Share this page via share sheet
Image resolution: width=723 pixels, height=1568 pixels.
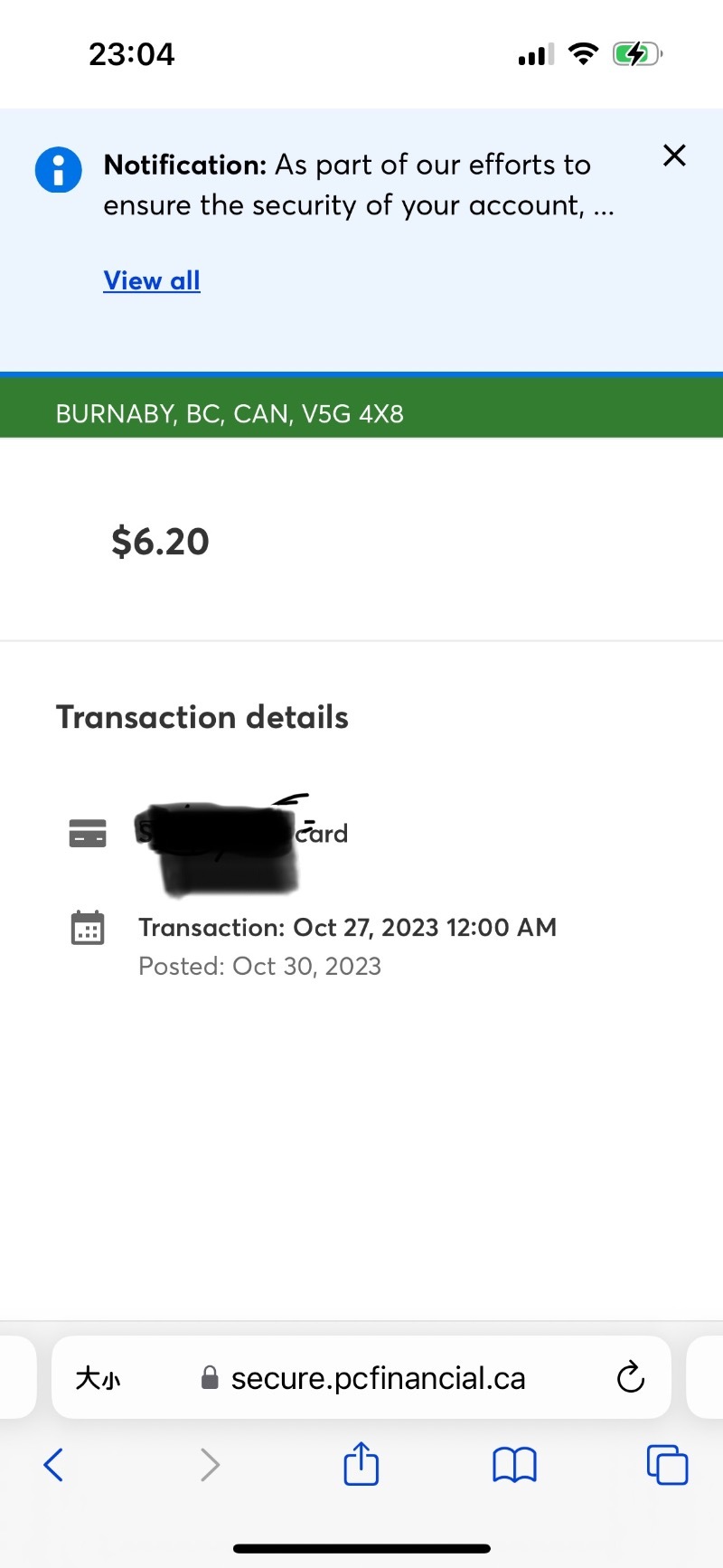[x=361, y=1464]
